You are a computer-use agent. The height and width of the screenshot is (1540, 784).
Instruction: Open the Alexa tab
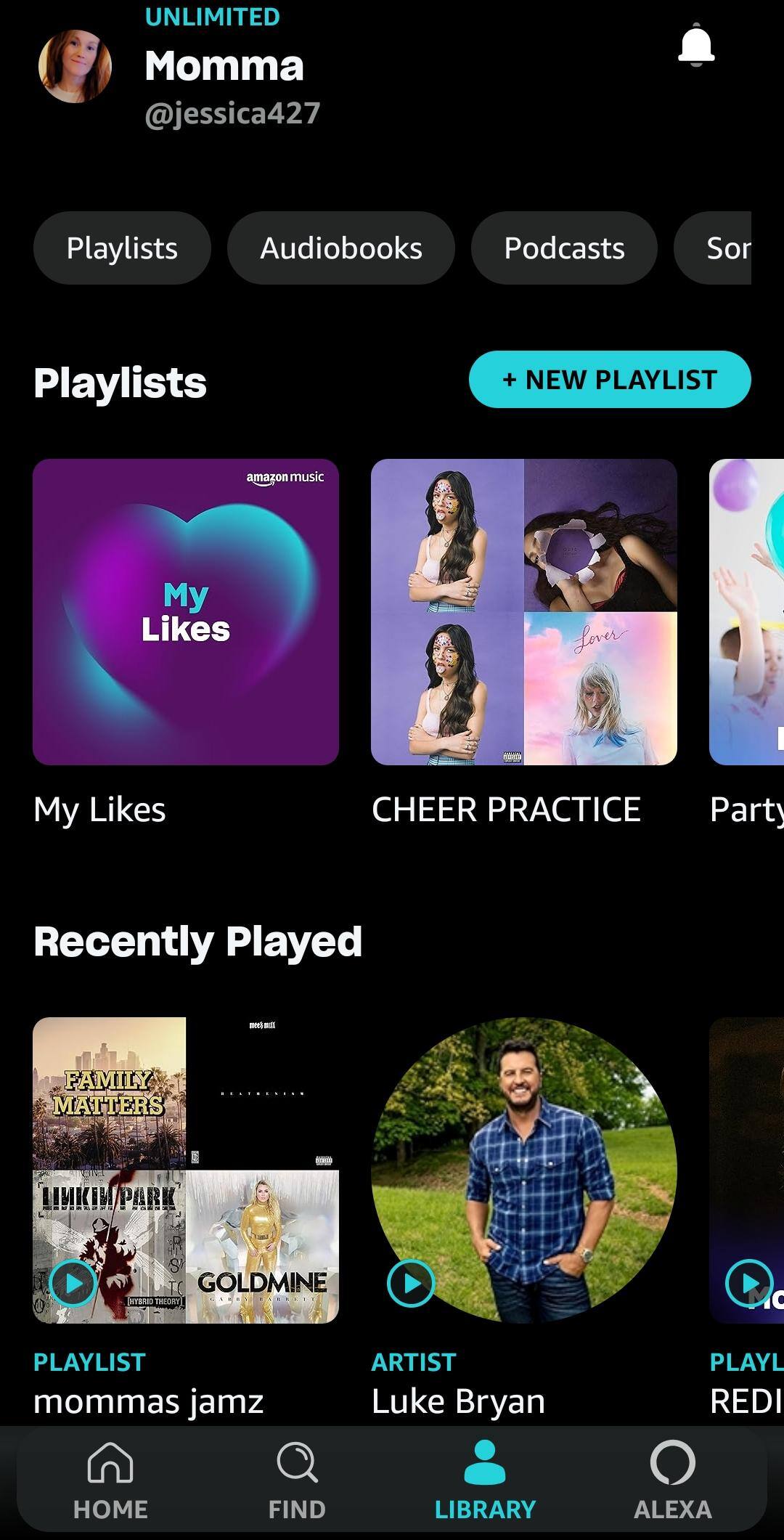click(x=672, y=1481)
